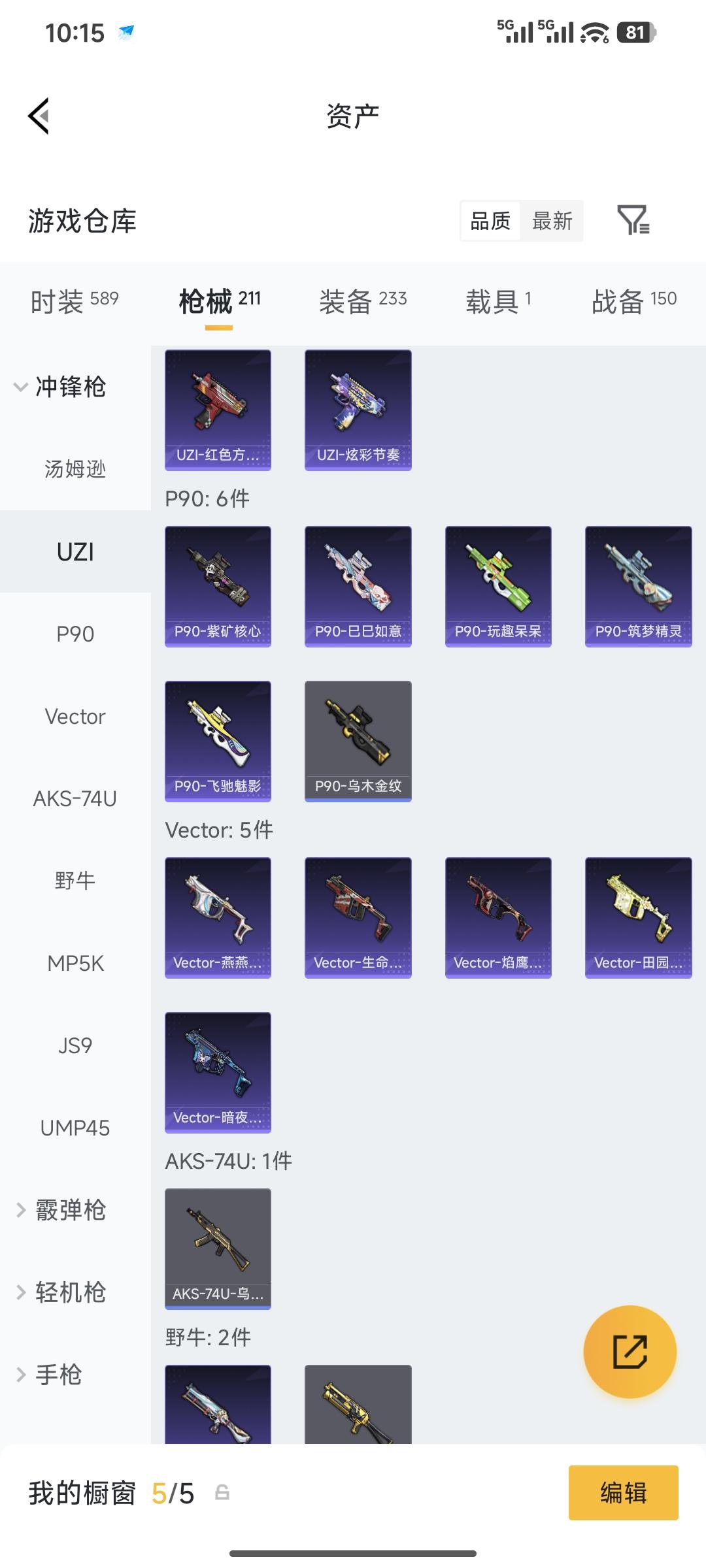Open the P90-紫矿核心 skin
The height and width of the screenshot is (1568, 706).
tap(218, 586)
